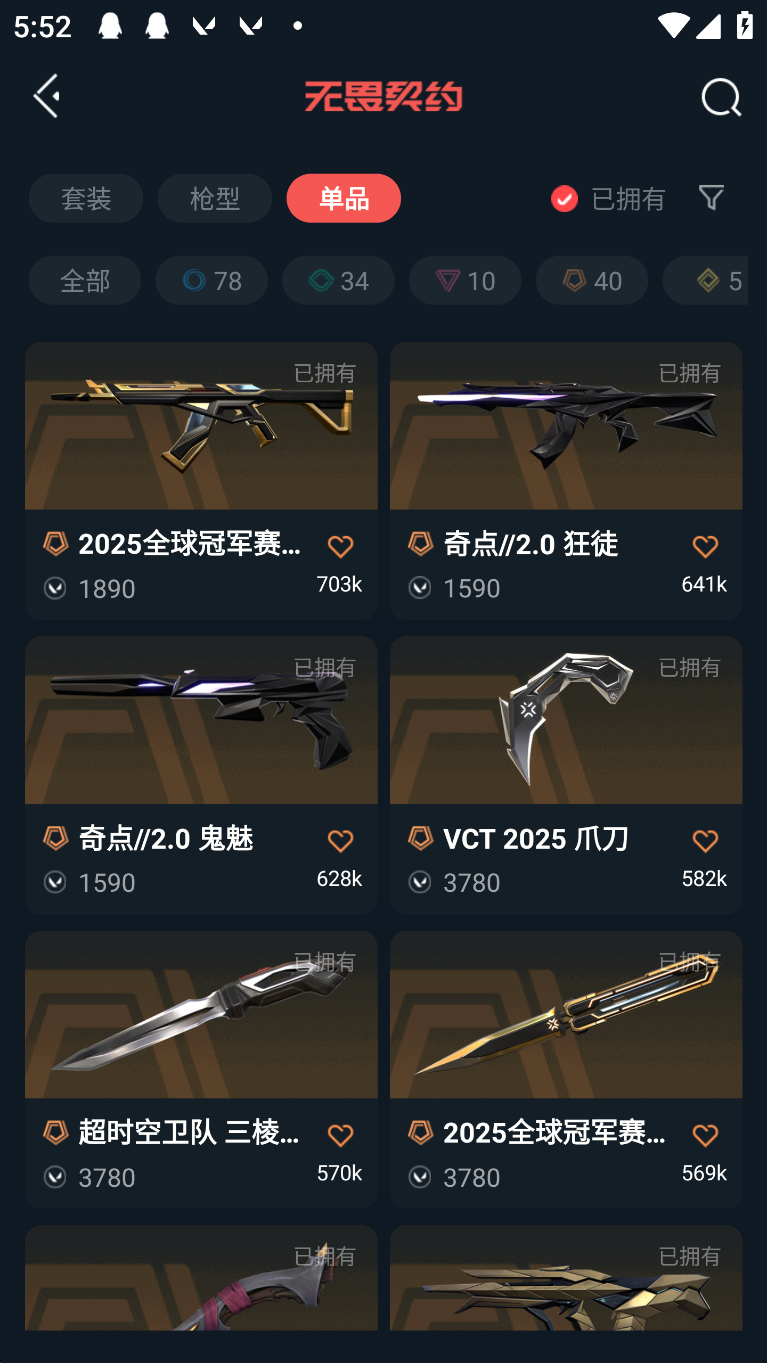Switch to the 套装 tab

click(86, 198)
